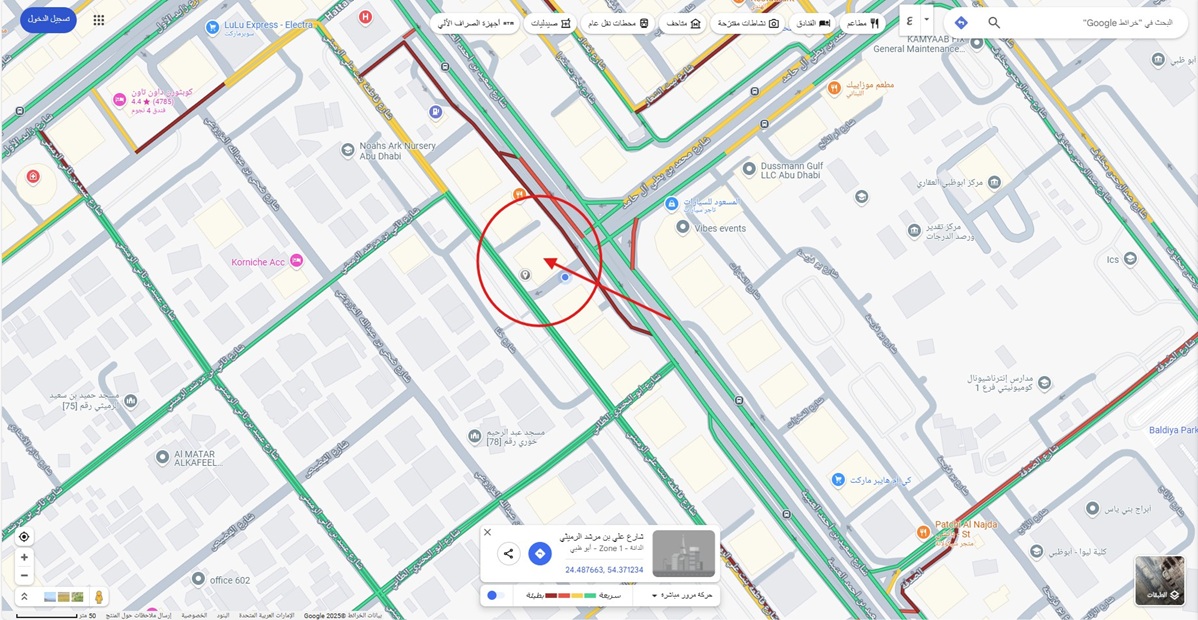Share the selected location

pyautogui.click(x=508, y=553)
